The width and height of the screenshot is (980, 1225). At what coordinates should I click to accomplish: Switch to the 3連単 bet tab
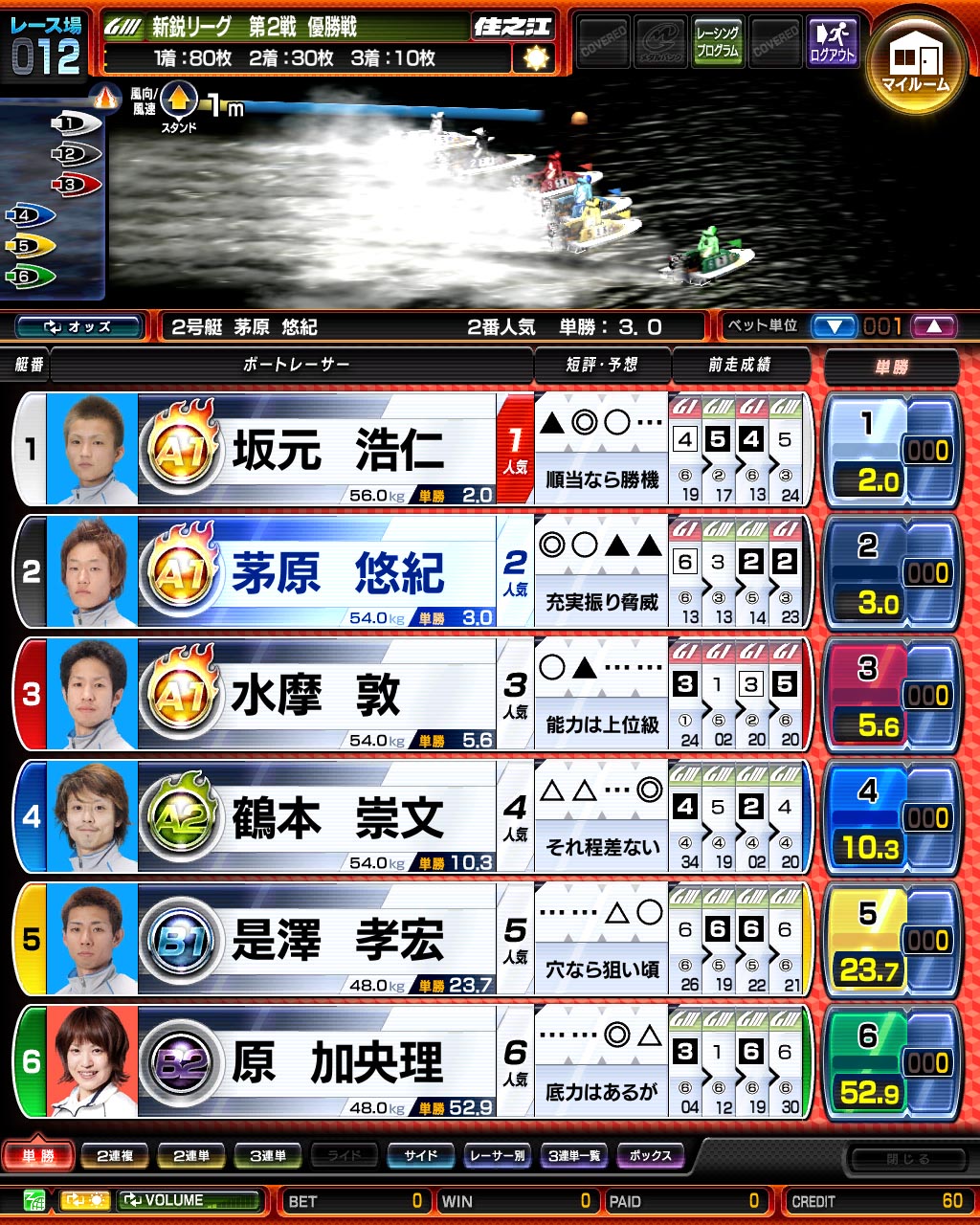point(268,1155)
